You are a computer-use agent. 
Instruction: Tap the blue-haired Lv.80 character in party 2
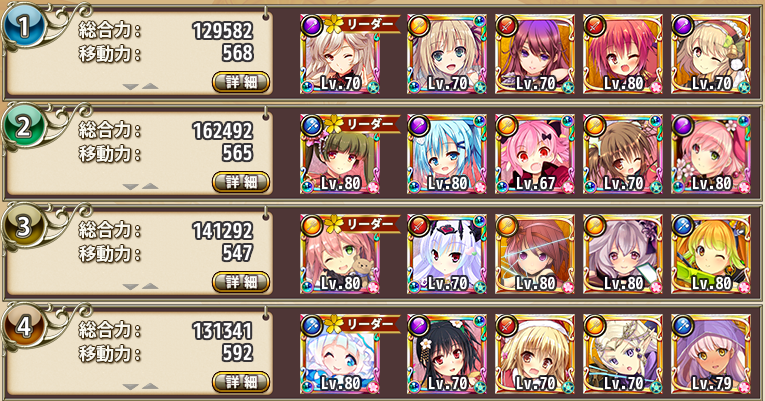pyautogui.click(x=446, y=154)
